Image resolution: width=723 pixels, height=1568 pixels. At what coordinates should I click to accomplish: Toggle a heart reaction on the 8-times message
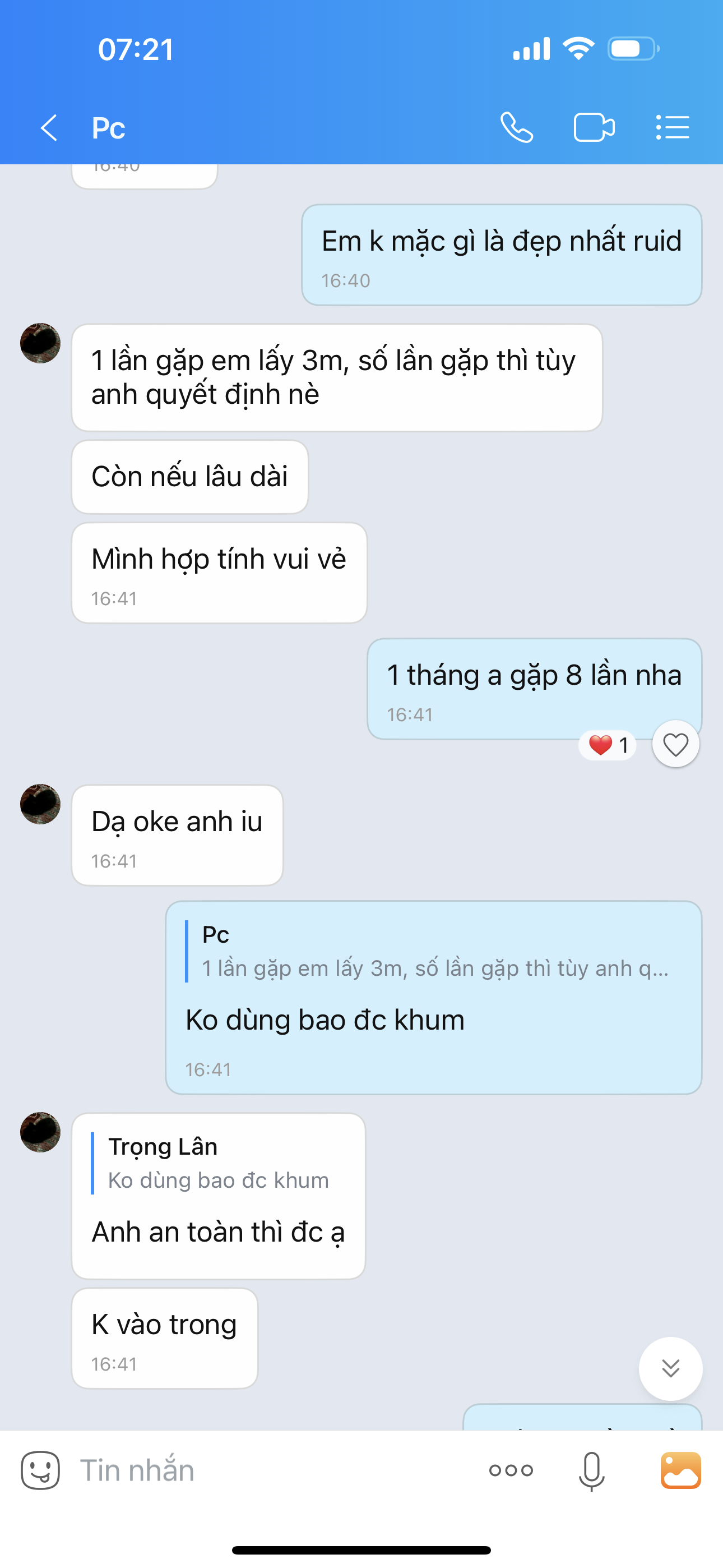675,744
